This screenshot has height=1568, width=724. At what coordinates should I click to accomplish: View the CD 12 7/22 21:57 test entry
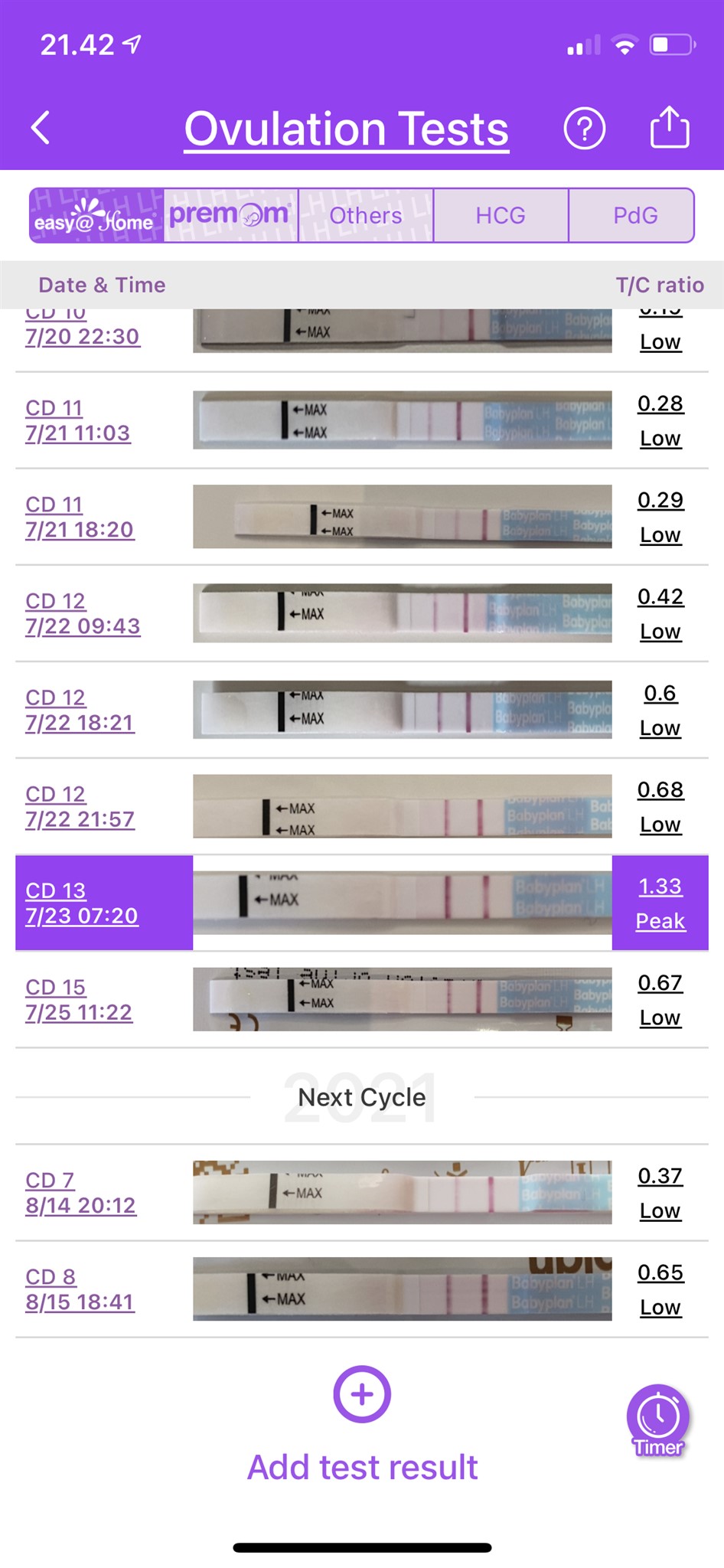point(80,806)
